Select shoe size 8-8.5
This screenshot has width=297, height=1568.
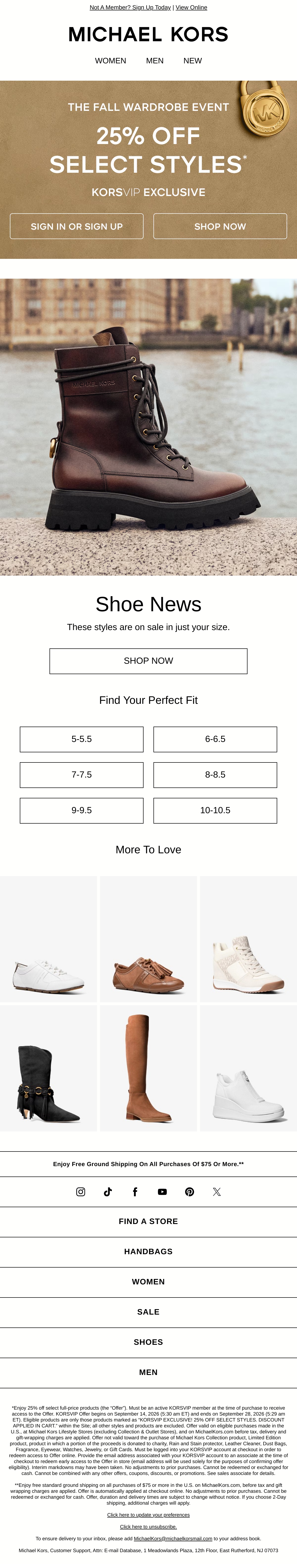click(x=215, y=775)
